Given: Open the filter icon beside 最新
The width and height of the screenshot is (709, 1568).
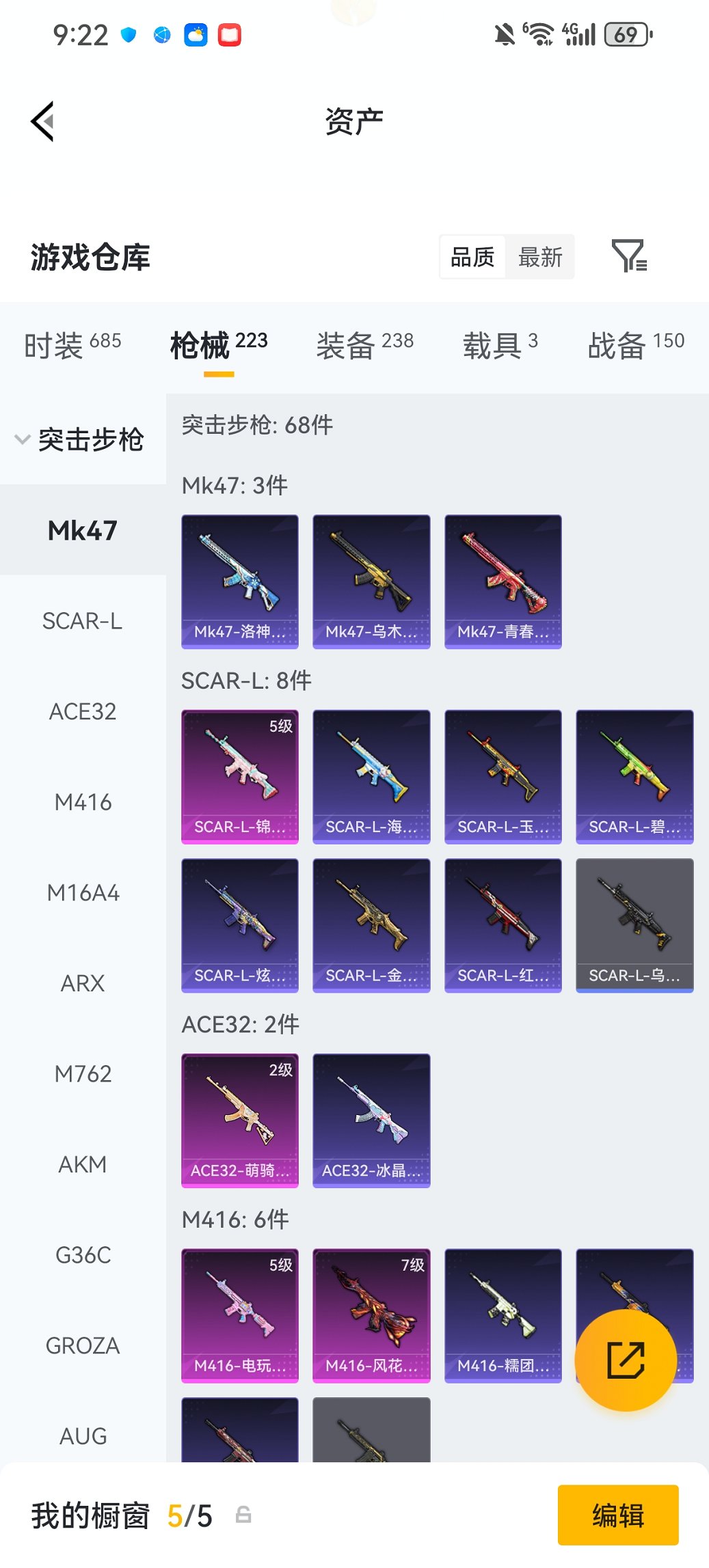Looking at the screenshot, I should [x=628, y=256].
